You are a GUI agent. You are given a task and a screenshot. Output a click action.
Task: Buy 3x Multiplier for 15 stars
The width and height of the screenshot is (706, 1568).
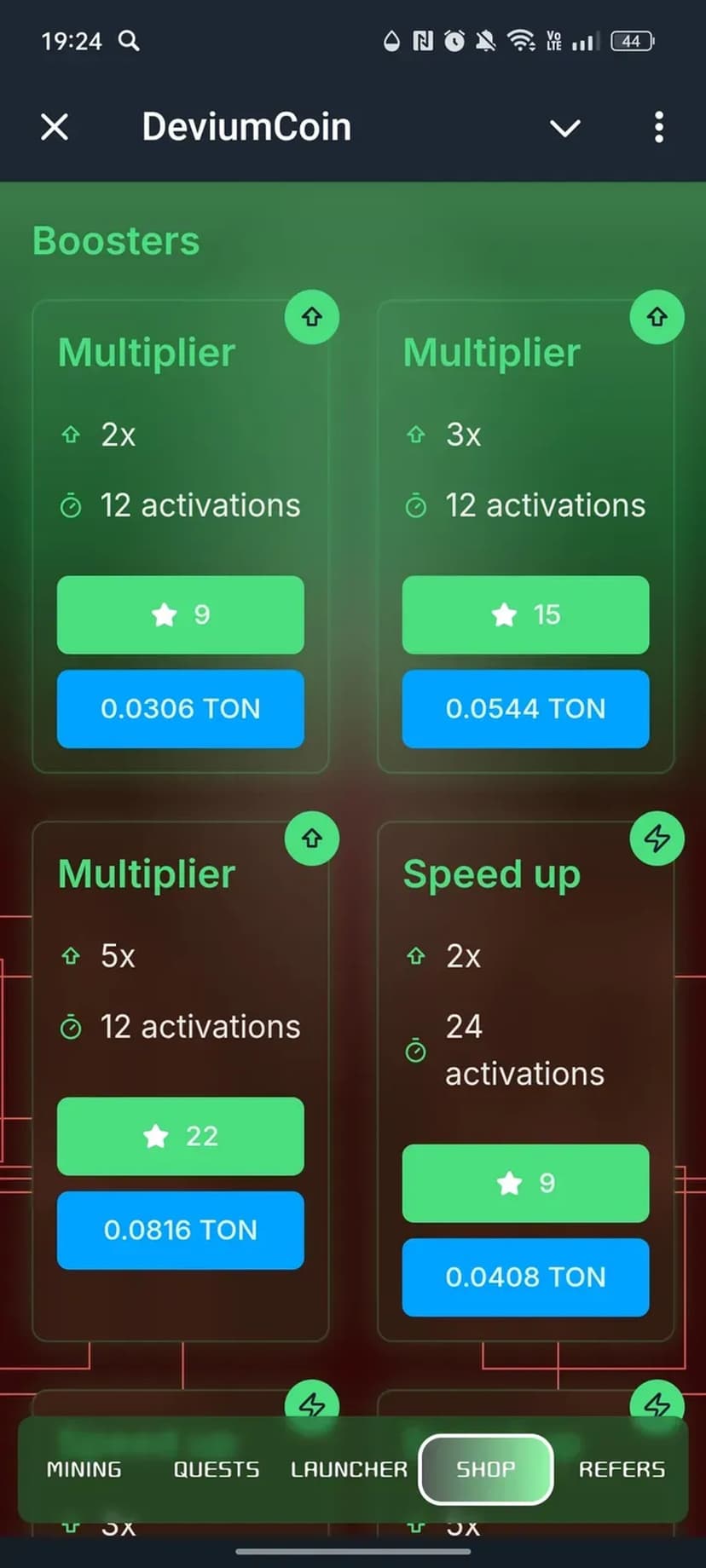pyautogui.click(x=525, y=614)
